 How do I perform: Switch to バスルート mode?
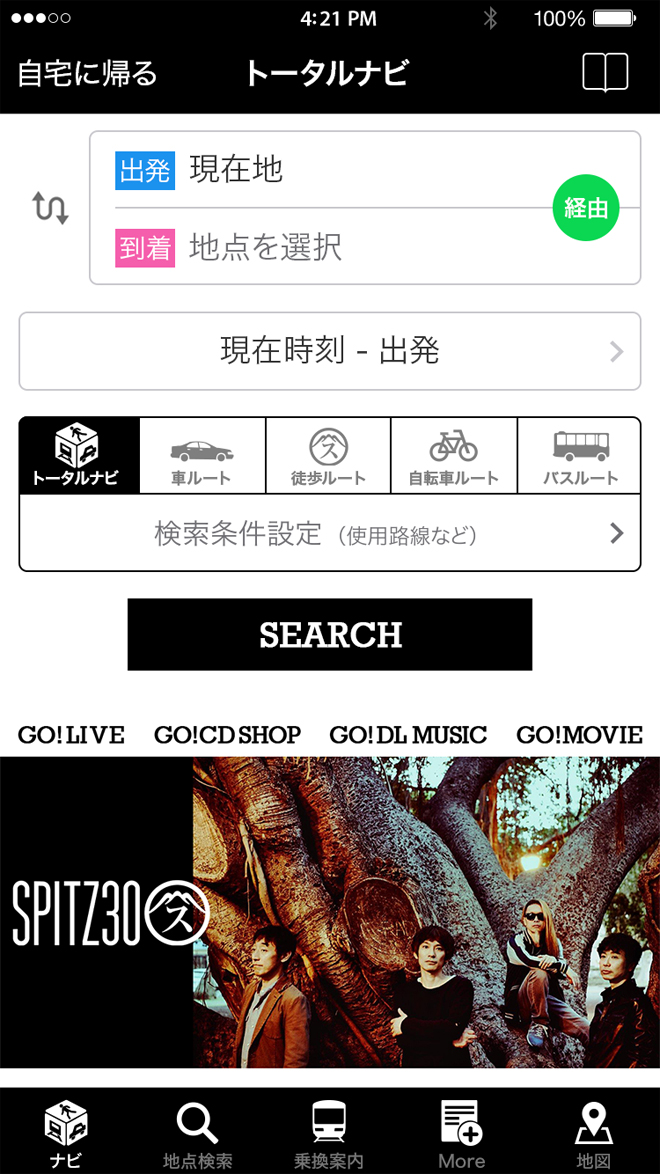[x=580, y=455]
